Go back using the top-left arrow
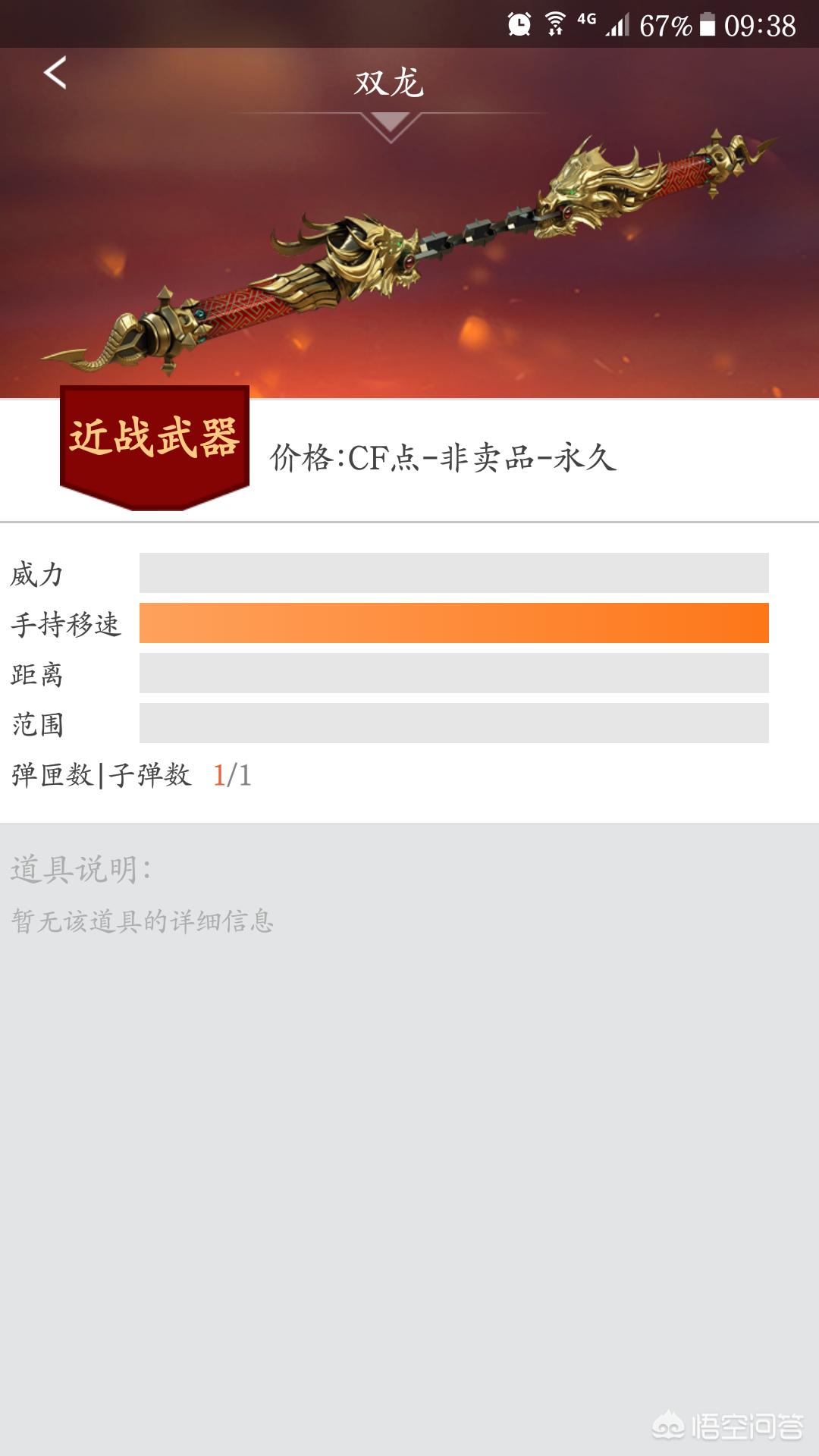The image size is (819, 1456). [55, 74]
